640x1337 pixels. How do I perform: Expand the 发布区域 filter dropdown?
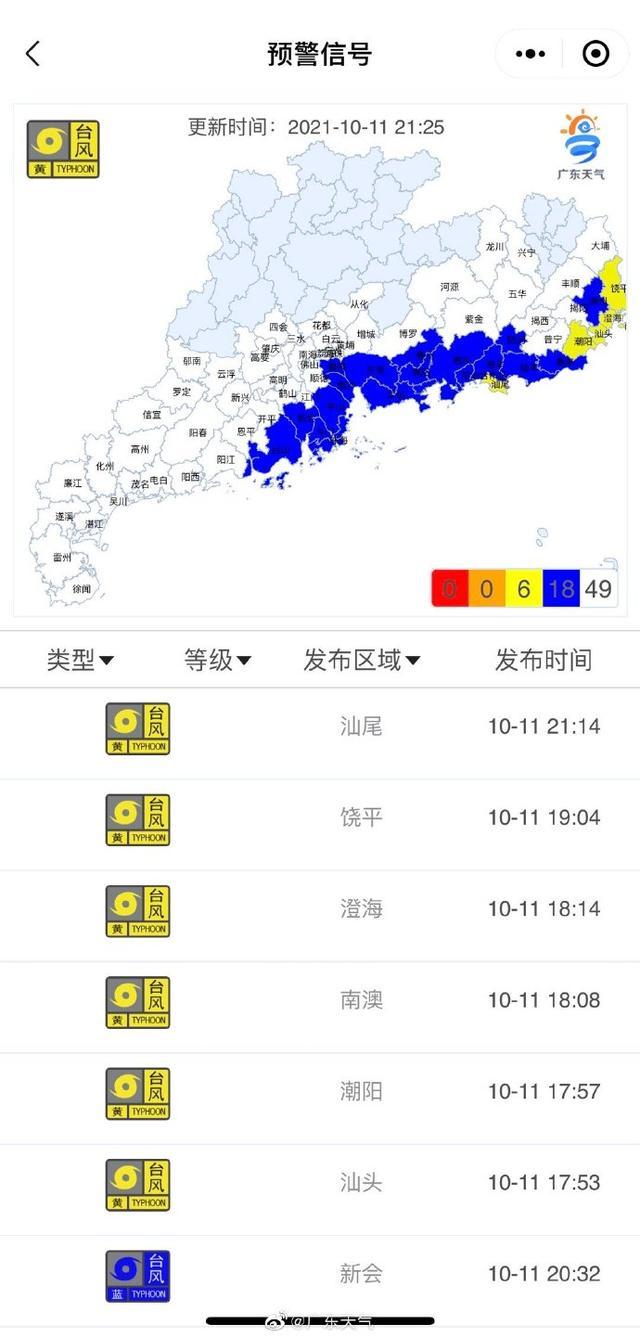(x=361, y=660)
